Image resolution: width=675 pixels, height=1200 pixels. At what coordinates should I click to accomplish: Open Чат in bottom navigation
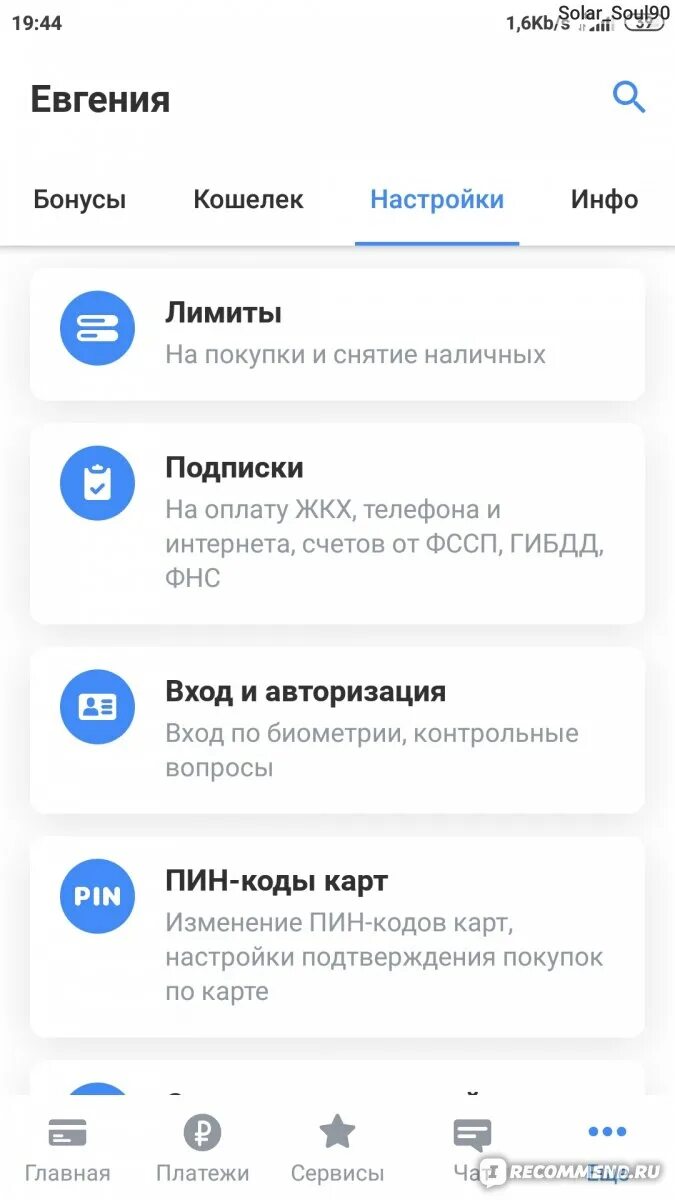coord(472,1149)
